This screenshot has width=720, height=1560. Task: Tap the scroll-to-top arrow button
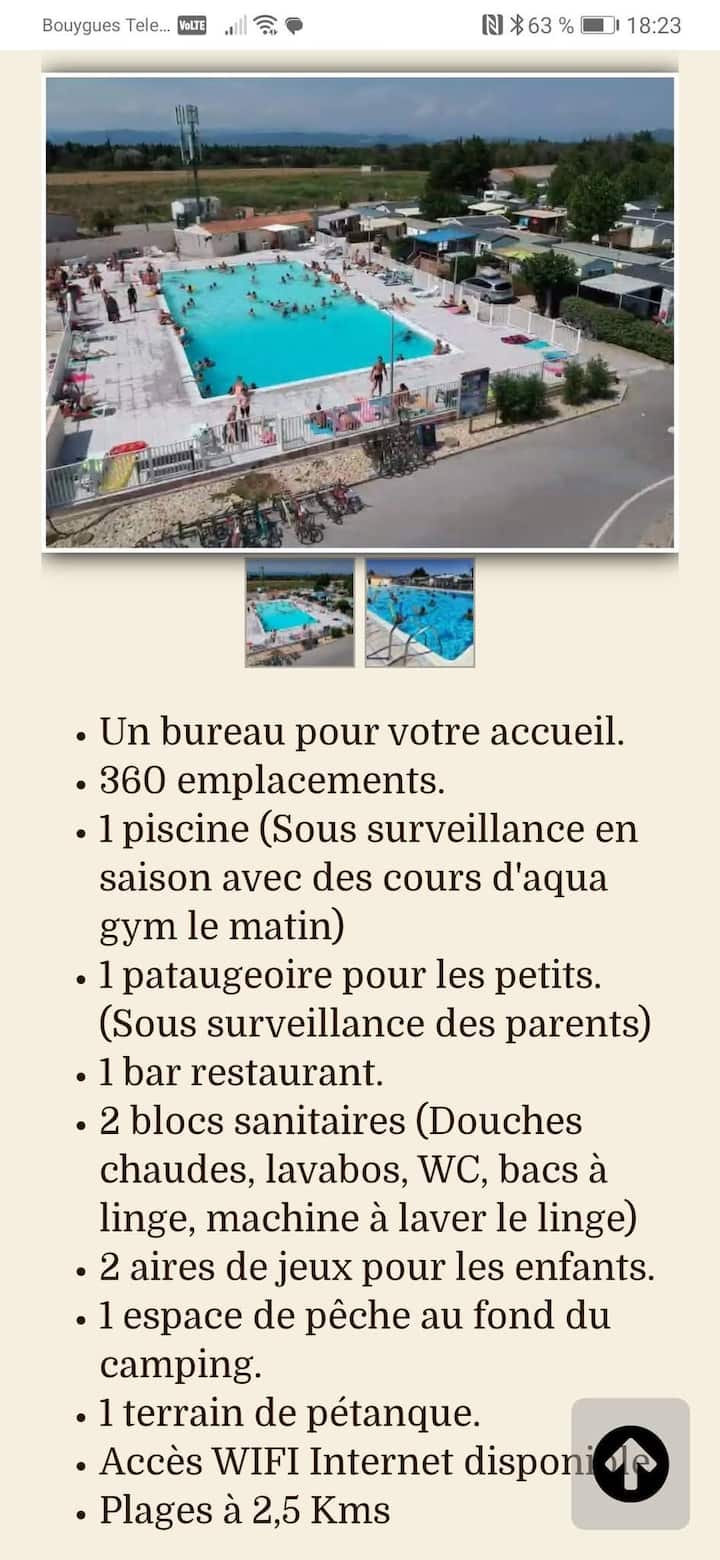coord(630,1462)
